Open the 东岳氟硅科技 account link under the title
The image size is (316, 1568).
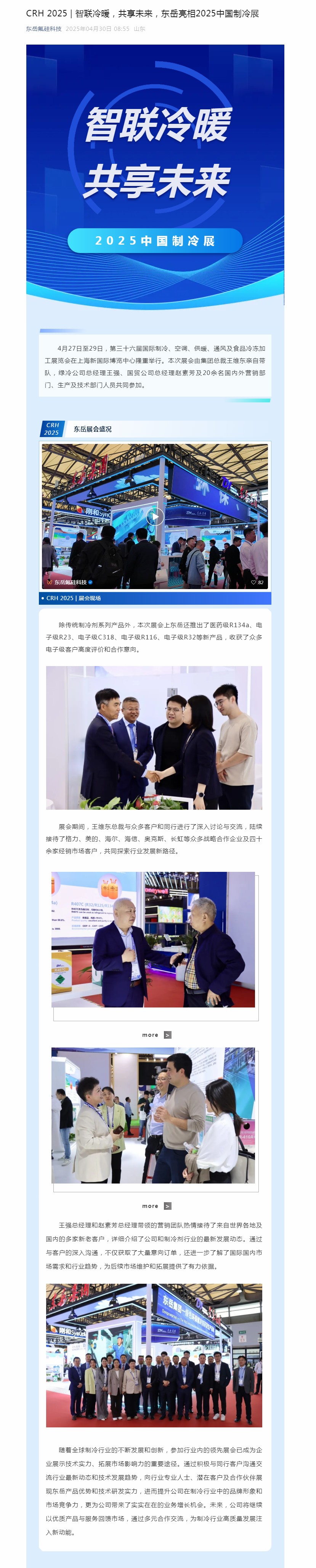(44, 29)
